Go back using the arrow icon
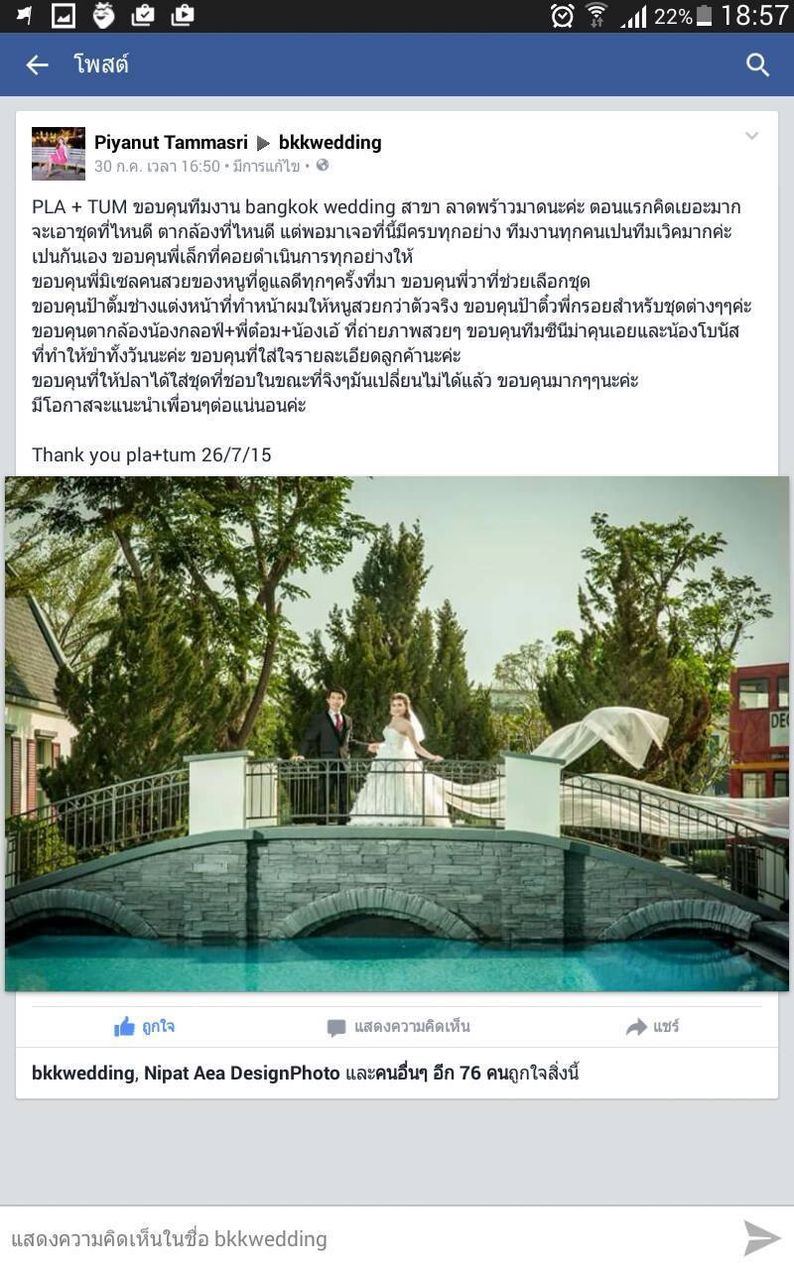 tap(37, 65)
